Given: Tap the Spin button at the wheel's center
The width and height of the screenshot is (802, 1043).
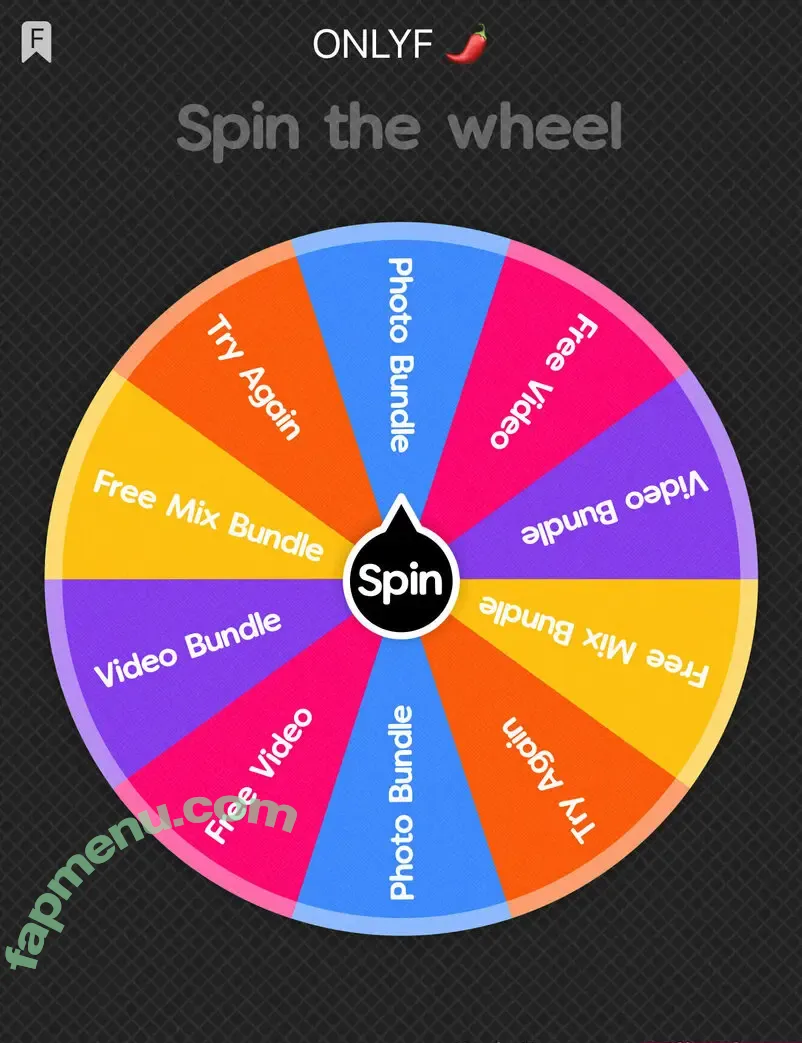Looking at the screenshot, I should (400, 581).
